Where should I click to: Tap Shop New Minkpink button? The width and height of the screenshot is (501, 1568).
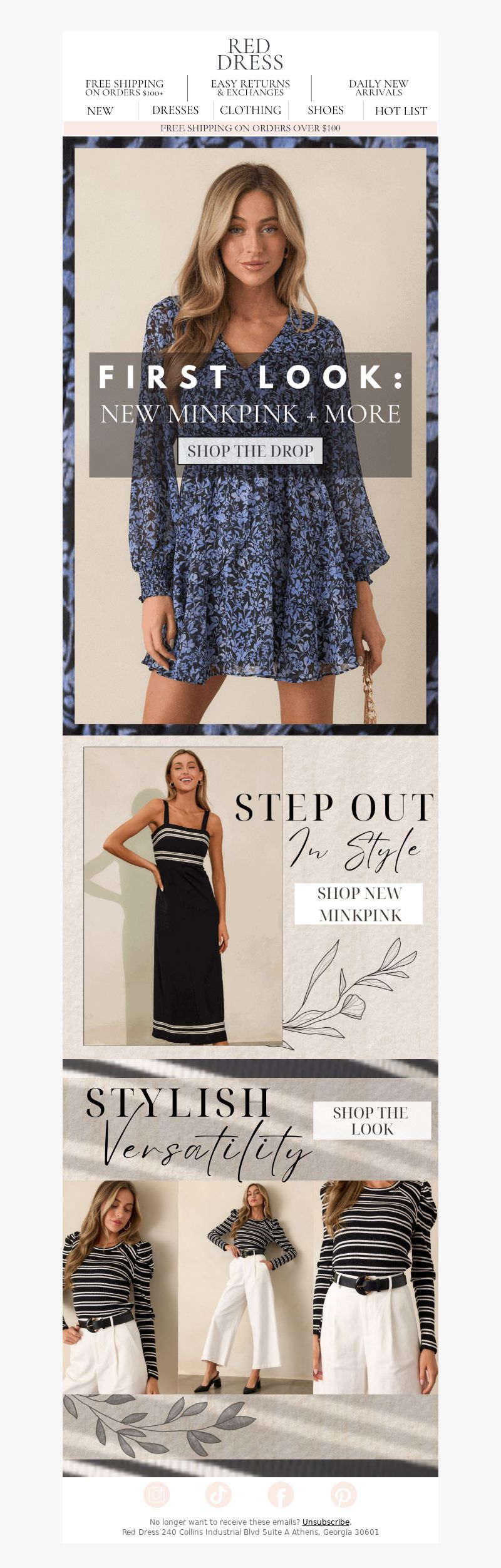point(359,904)
